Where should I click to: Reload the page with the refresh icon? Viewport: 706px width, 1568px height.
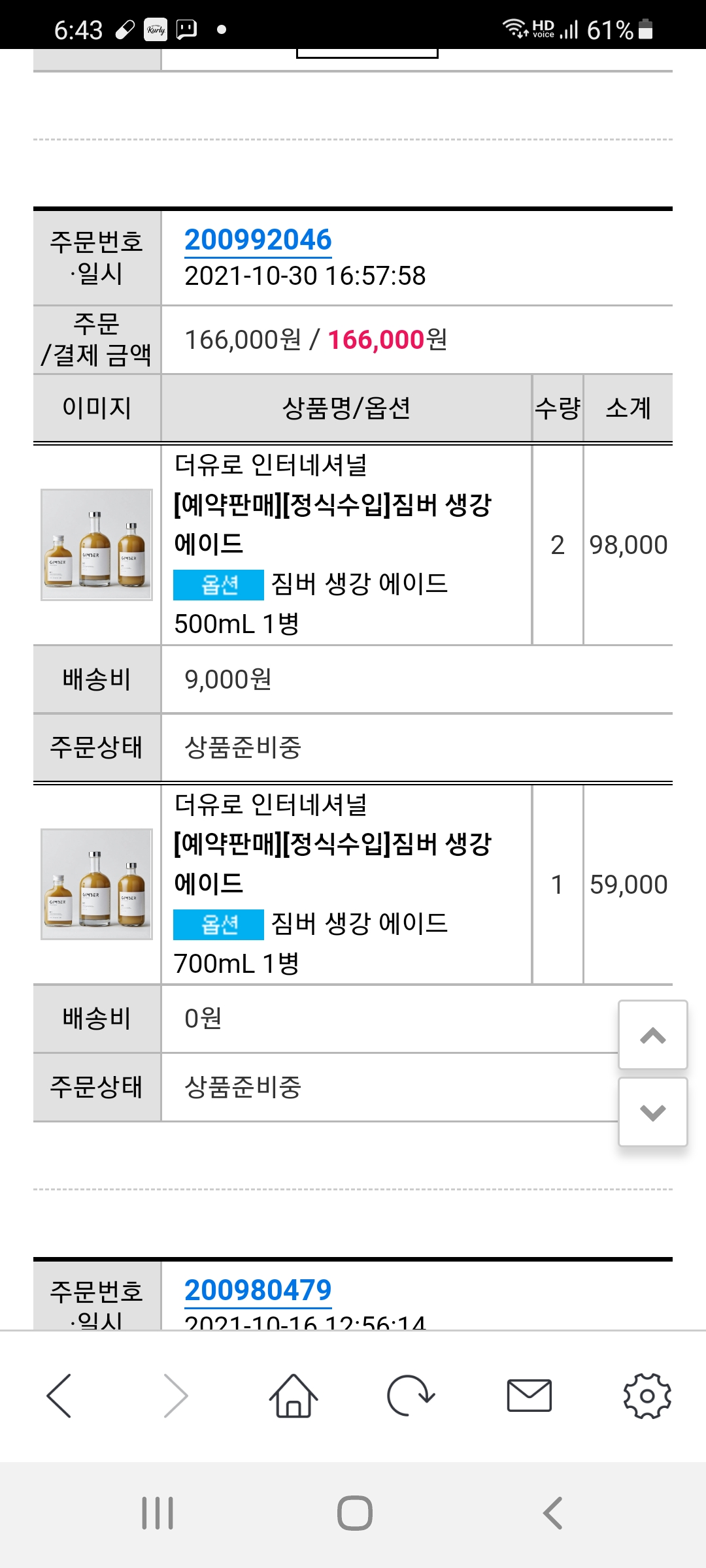coord(411,1396)
